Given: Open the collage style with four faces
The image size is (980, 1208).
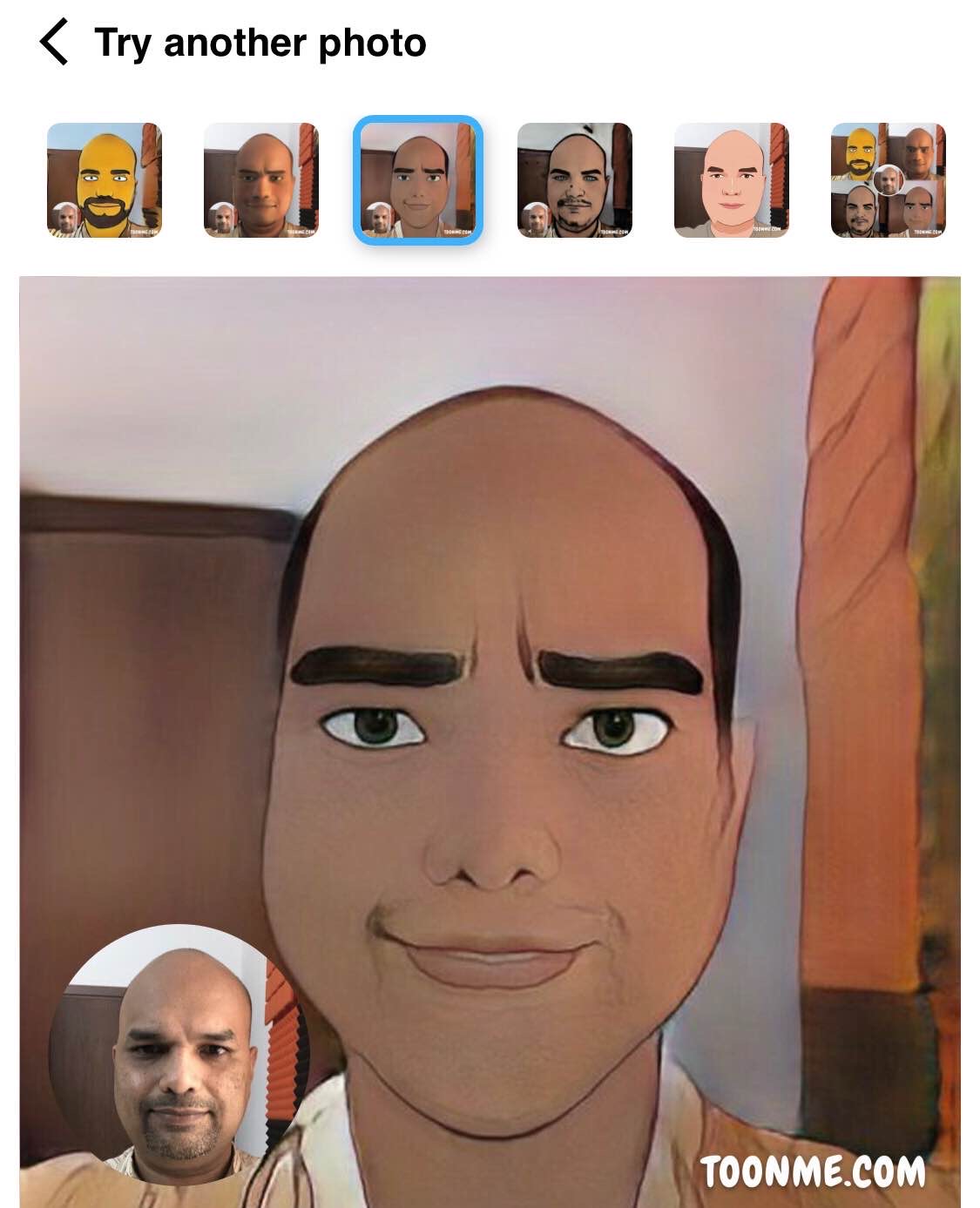Looking at the screenshot, I should pyautogui.click(x=889, y=180).
